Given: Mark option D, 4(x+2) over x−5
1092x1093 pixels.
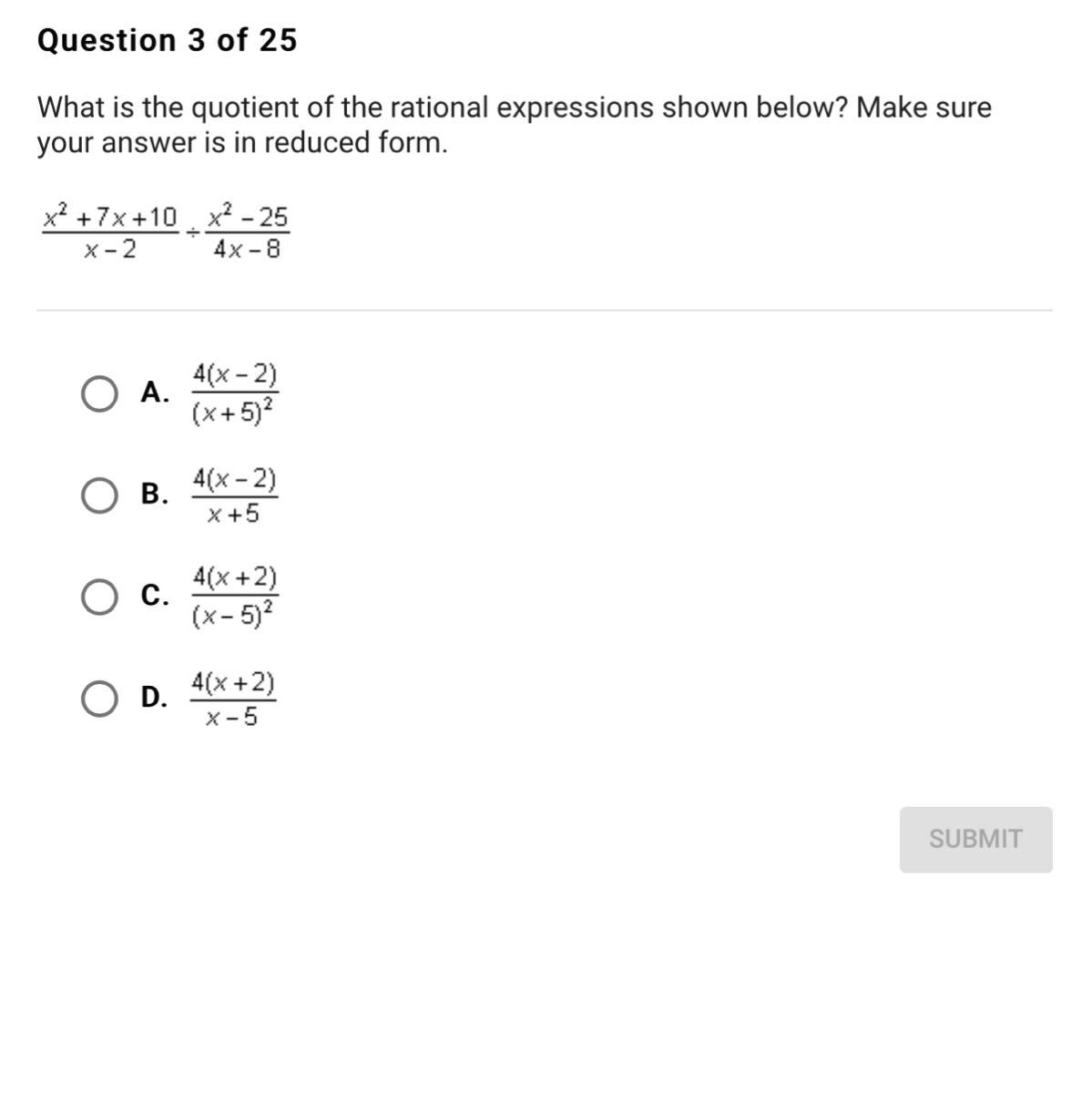Looking at the screenshot, I should [x=99, y=699].
